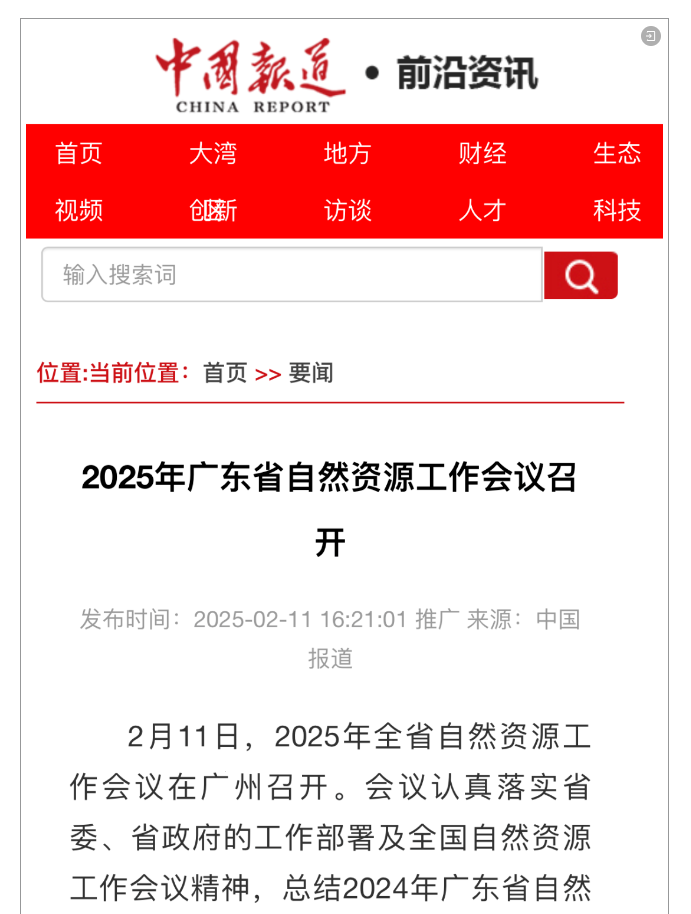Select the 生态 nav item

616,153
